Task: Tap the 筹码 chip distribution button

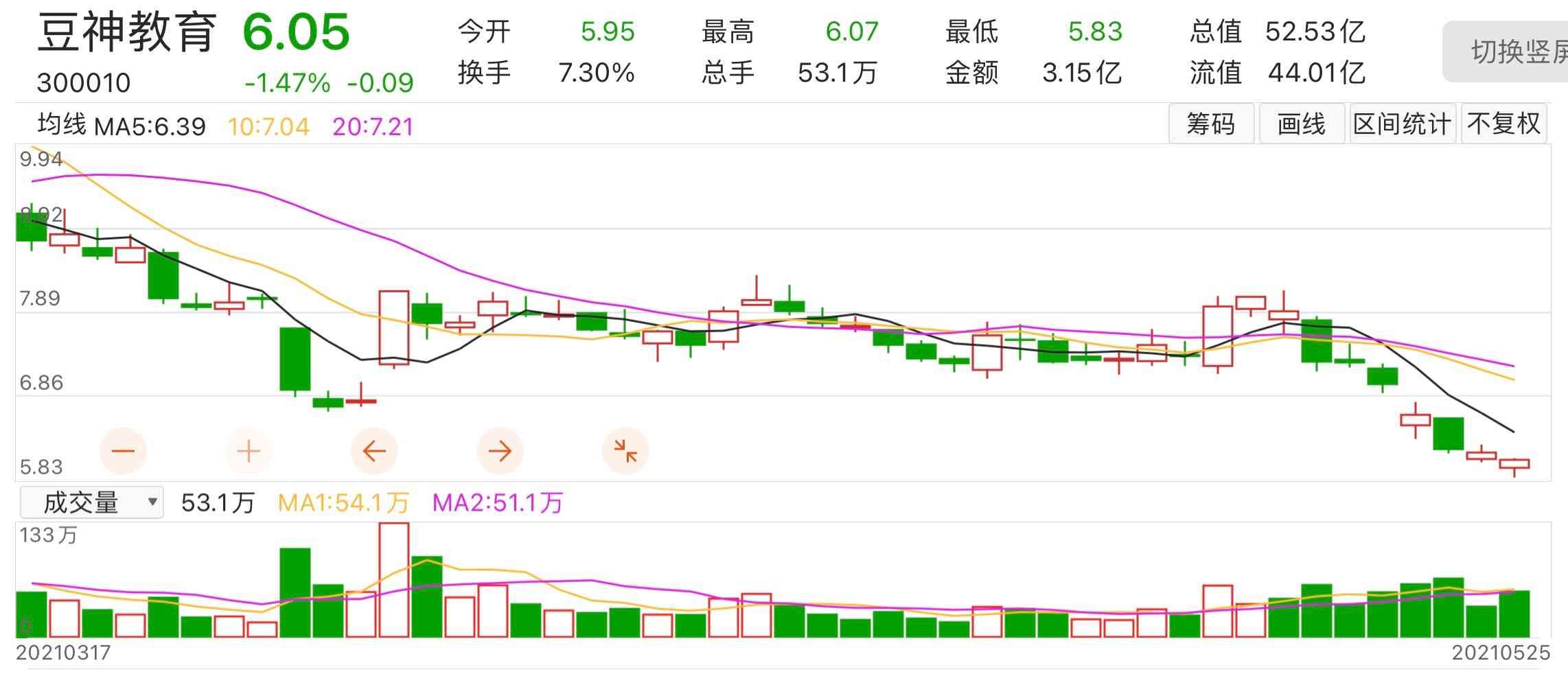Action: click(1211, 124)
